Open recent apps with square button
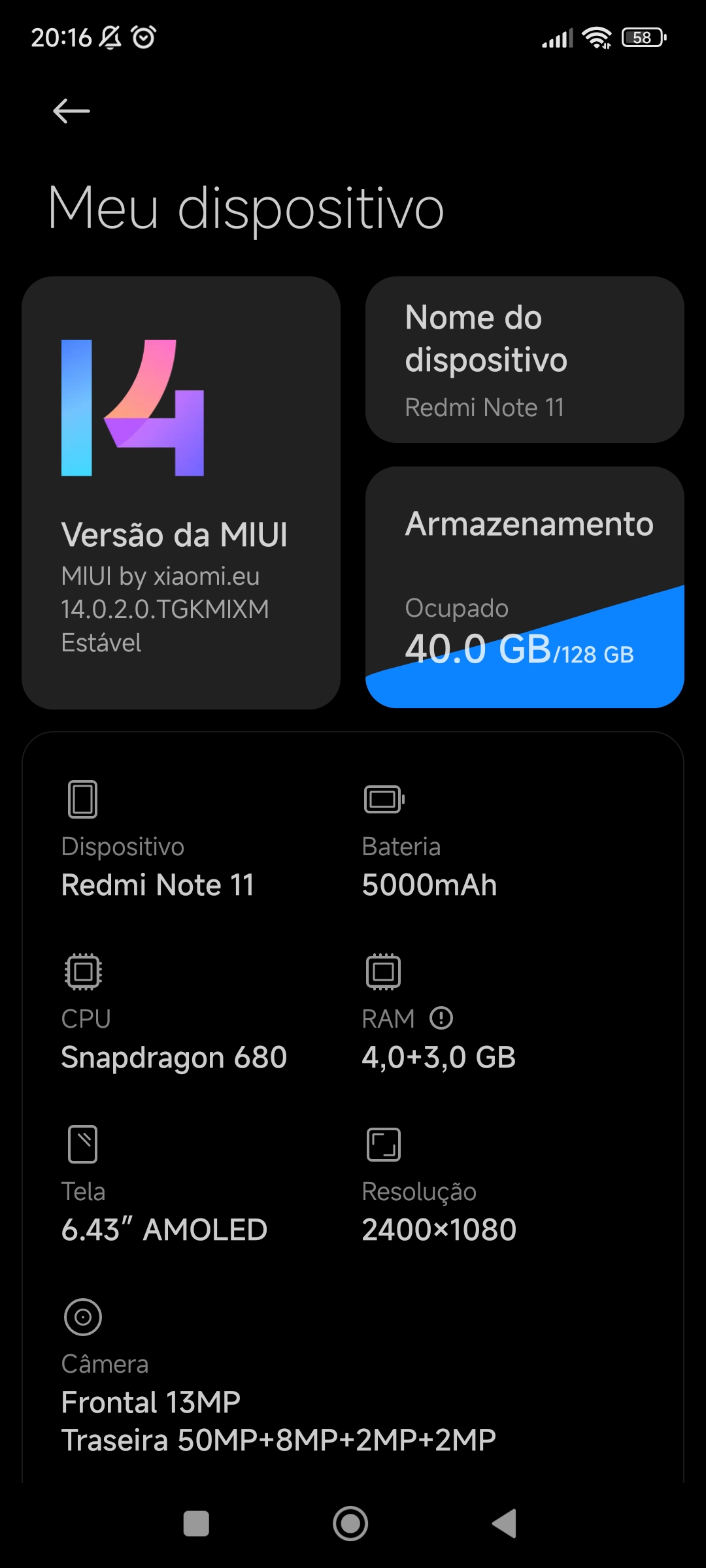Viewport: 706px width, 1568px height. [196, 1524]
